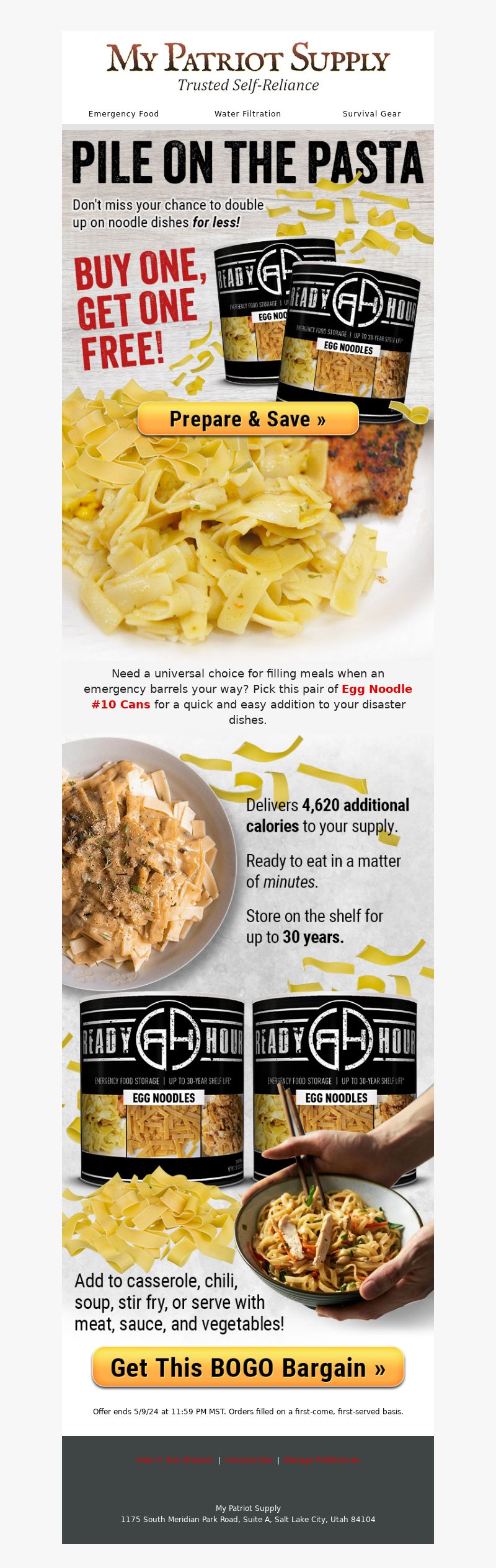Image resolution: width=496 pixels, height=1568 pixels.
Task: Go to Water Filtration section
Action: (x=247, y=114)
